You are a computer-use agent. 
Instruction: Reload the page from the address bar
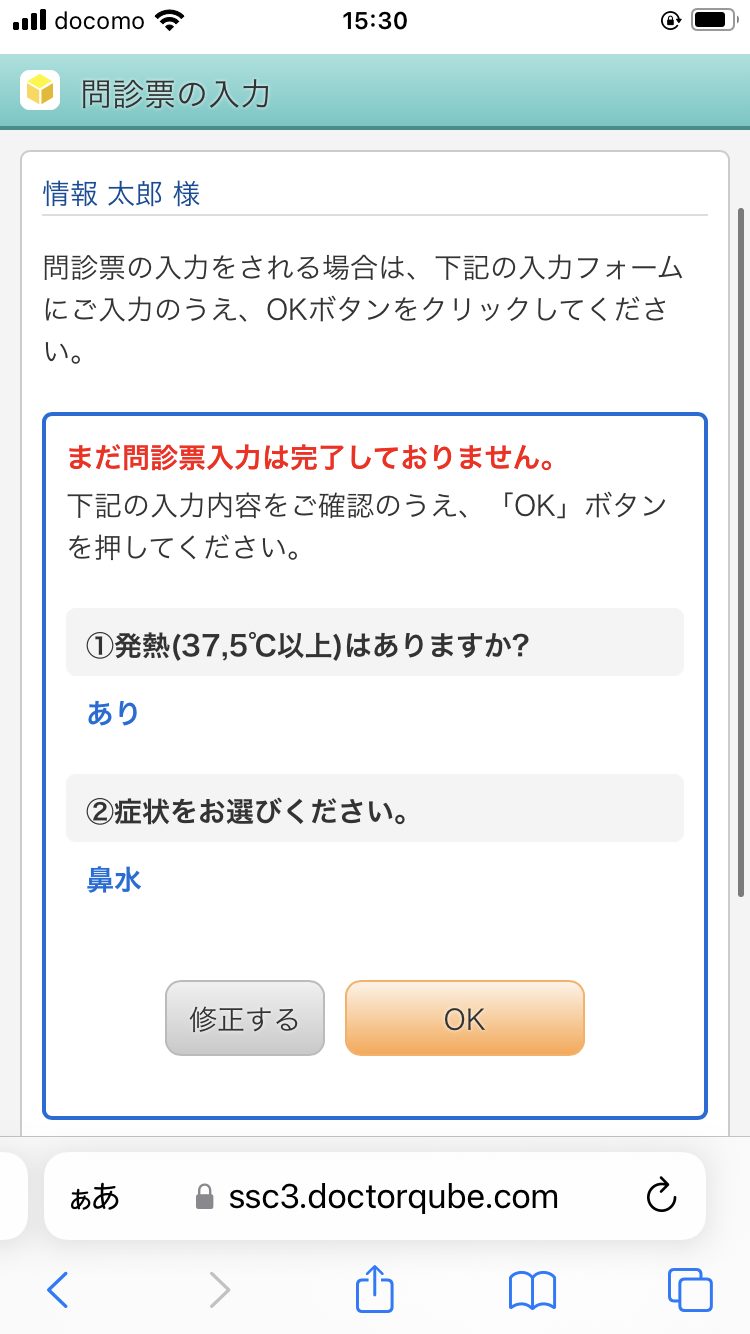click(x=661, y=1196)
